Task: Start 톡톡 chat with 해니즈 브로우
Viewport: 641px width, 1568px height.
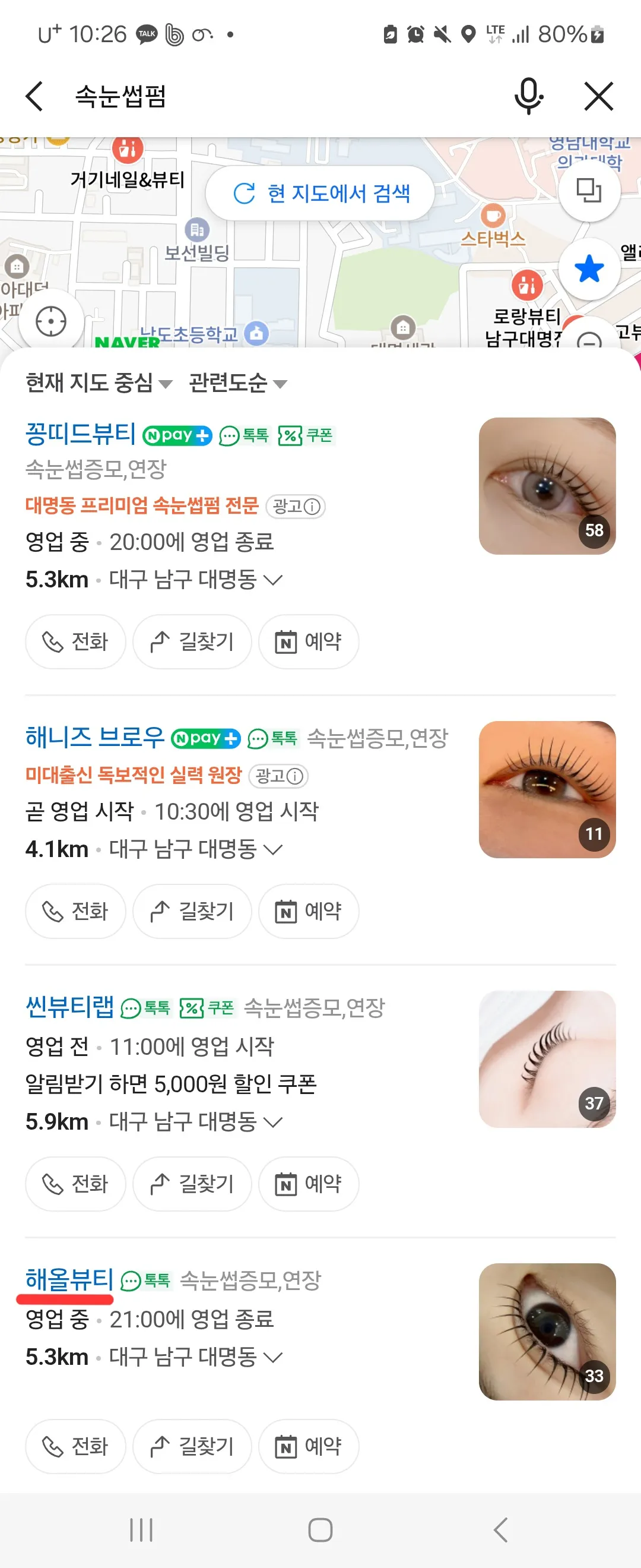Action: [273, 739]
